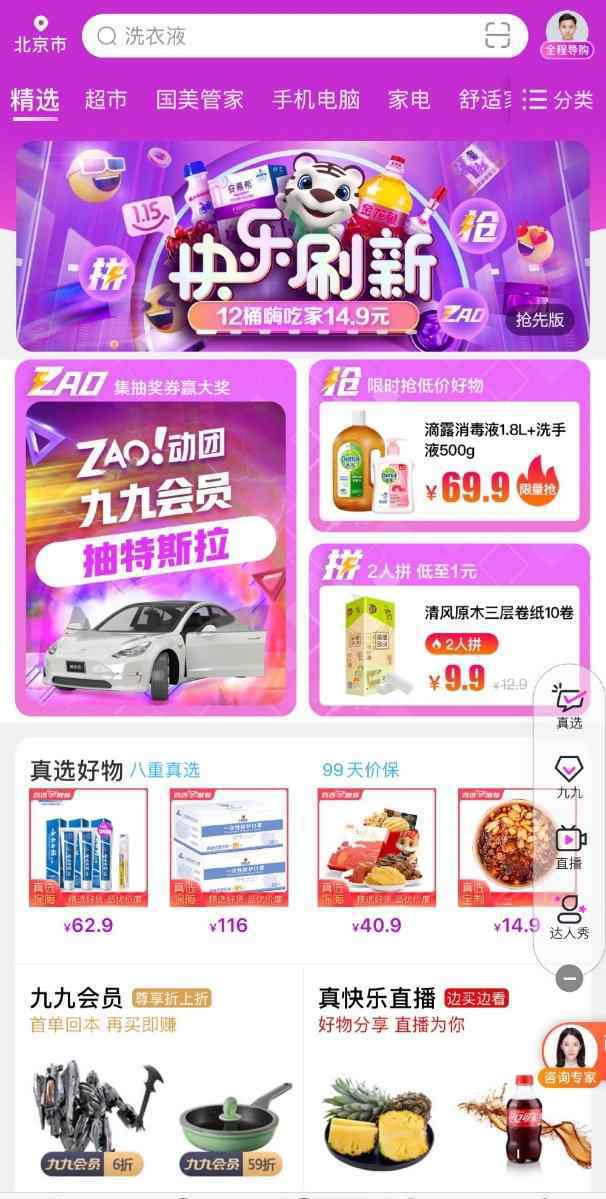The width and height of the screenshot is (606, 1199).
Task: Open 直播 in the floating side menu
Action: [569, 847]
